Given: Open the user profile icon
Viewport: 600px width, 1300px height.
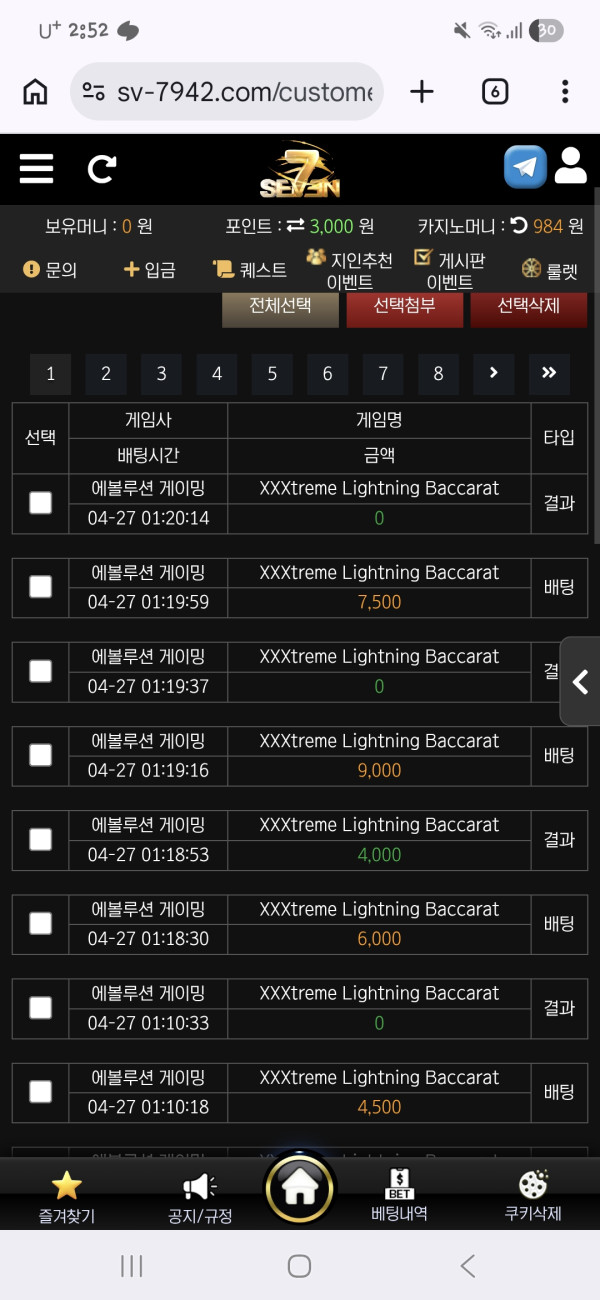Looking at the screenshot, I should 570,166.
